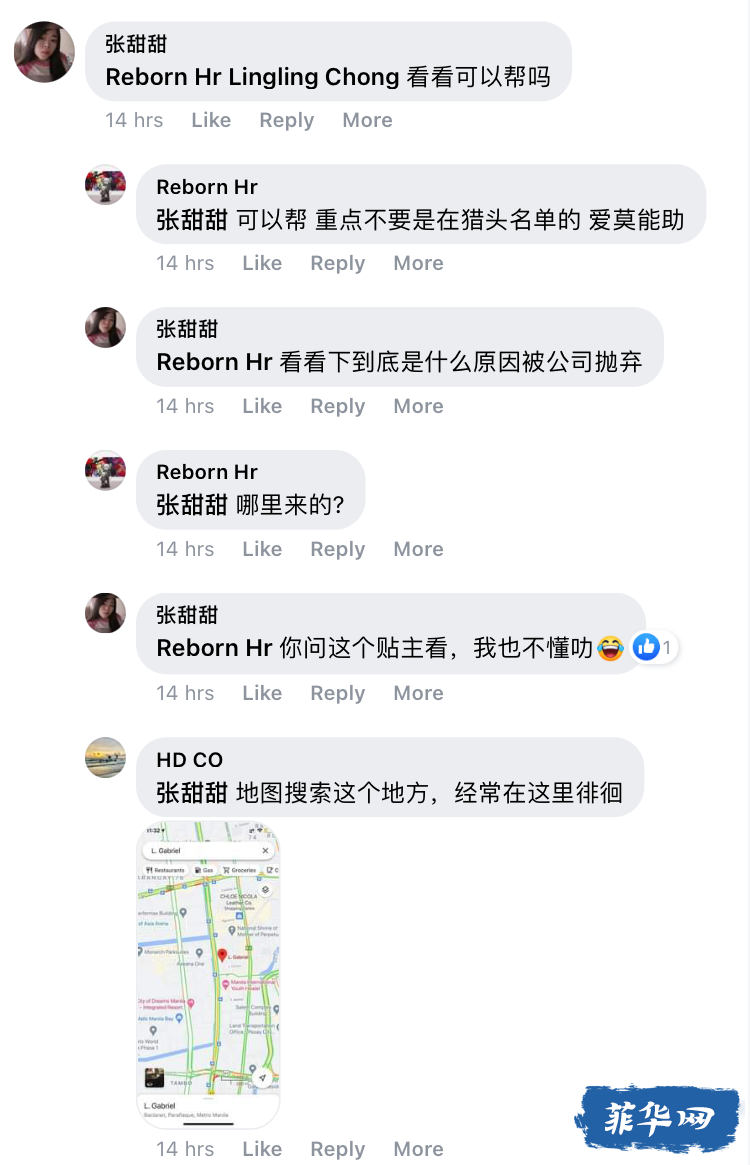
Task: Like the comment "看看可以帮吗"
Action: point(211,120)
